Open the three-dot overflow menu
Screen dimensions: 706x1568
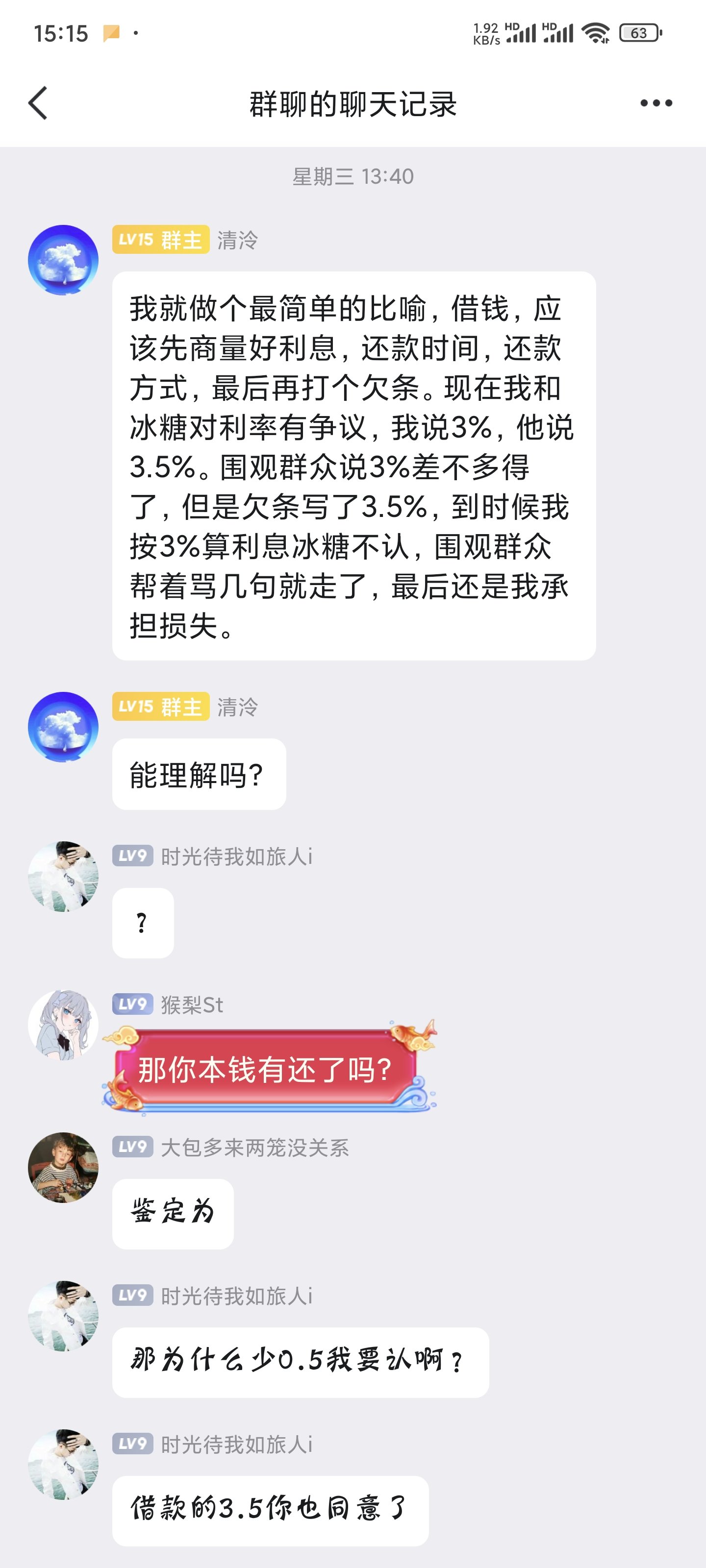point(656,103)
